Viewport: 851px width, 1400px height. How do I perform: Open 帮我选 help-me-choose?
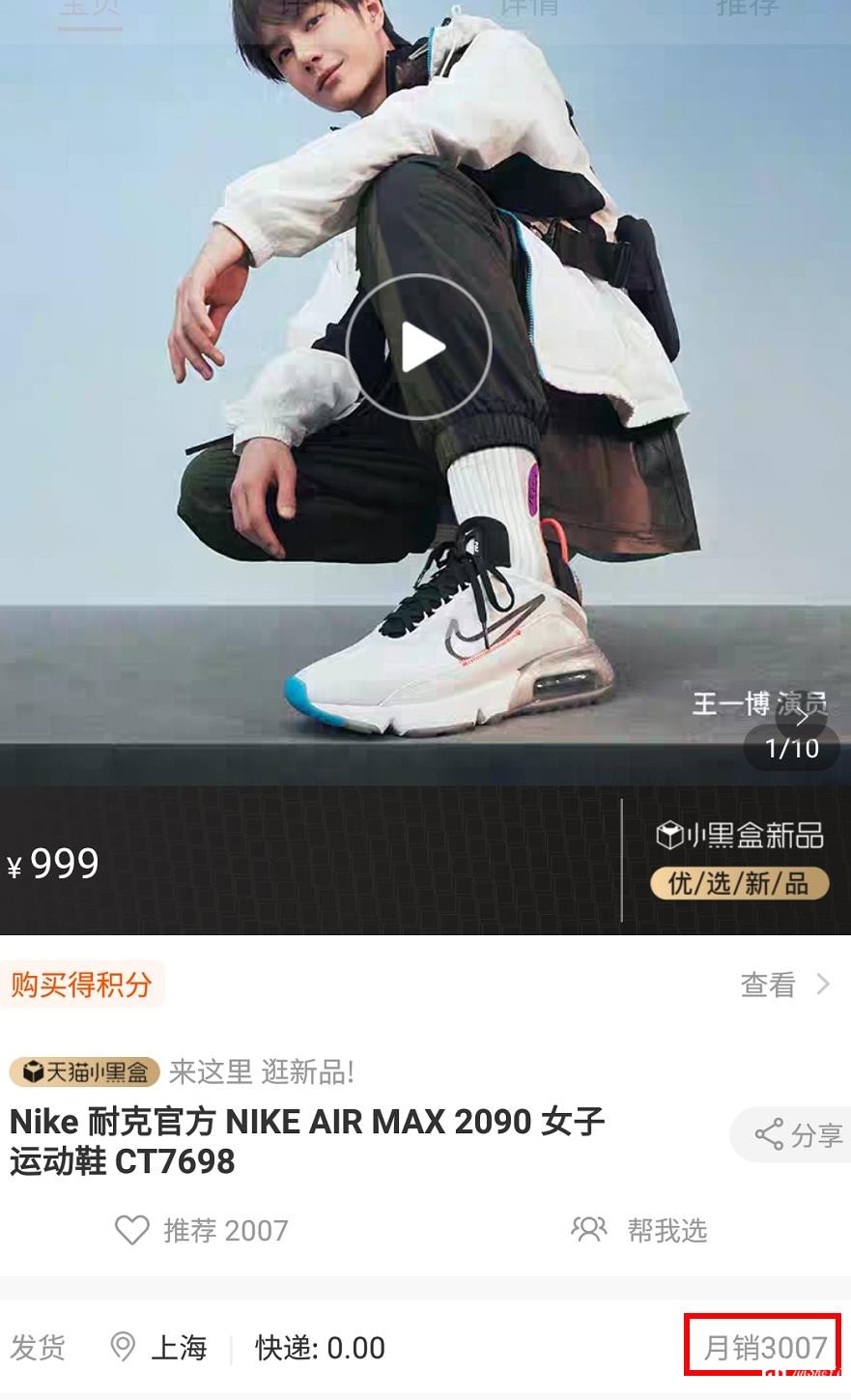(x=639, y=1230)
